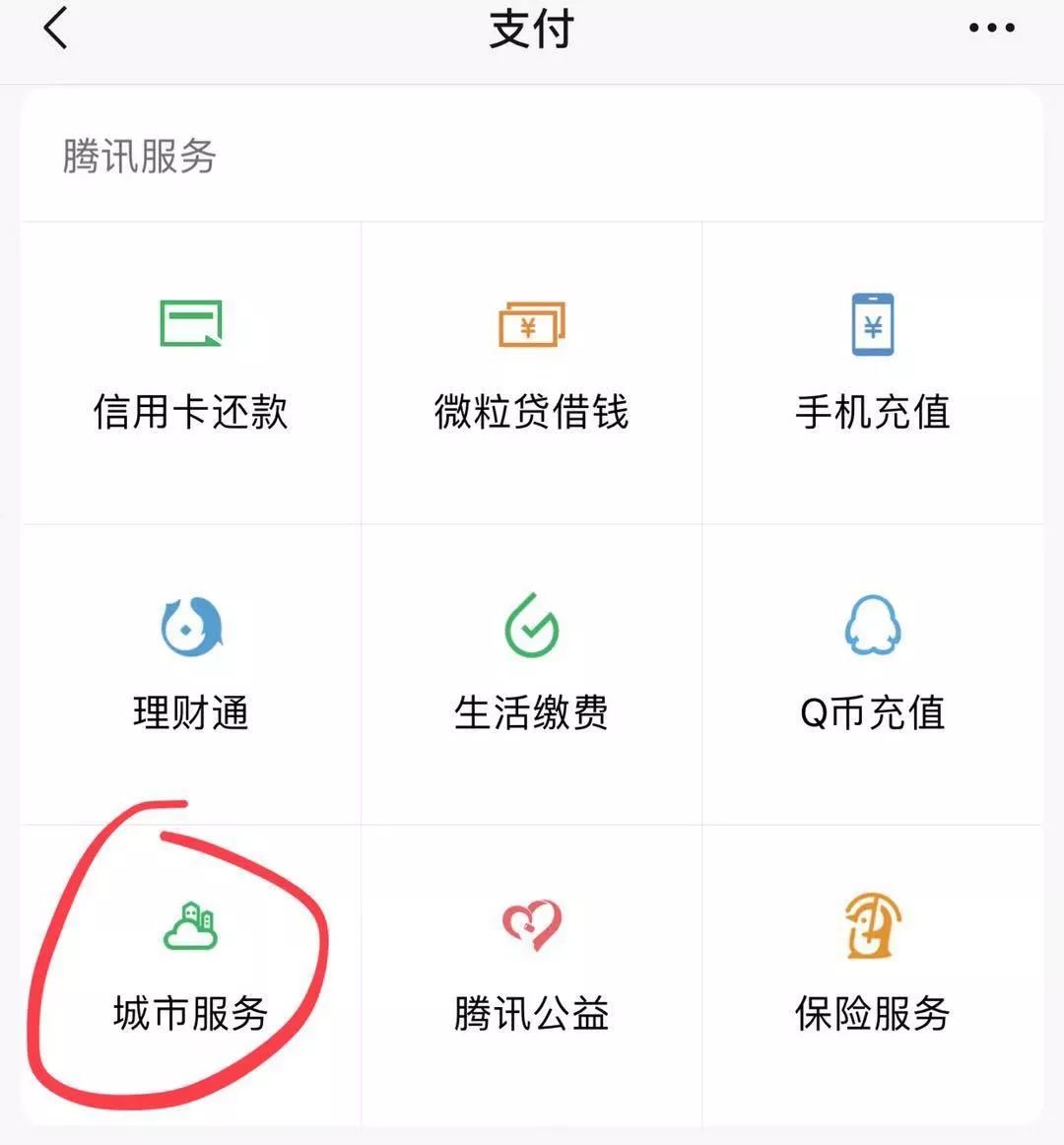Screen dimensions: 1064x1145
Task: Open the 信用卡还款 (Credit Card Repayment) icon
Action: click(190, 323)
